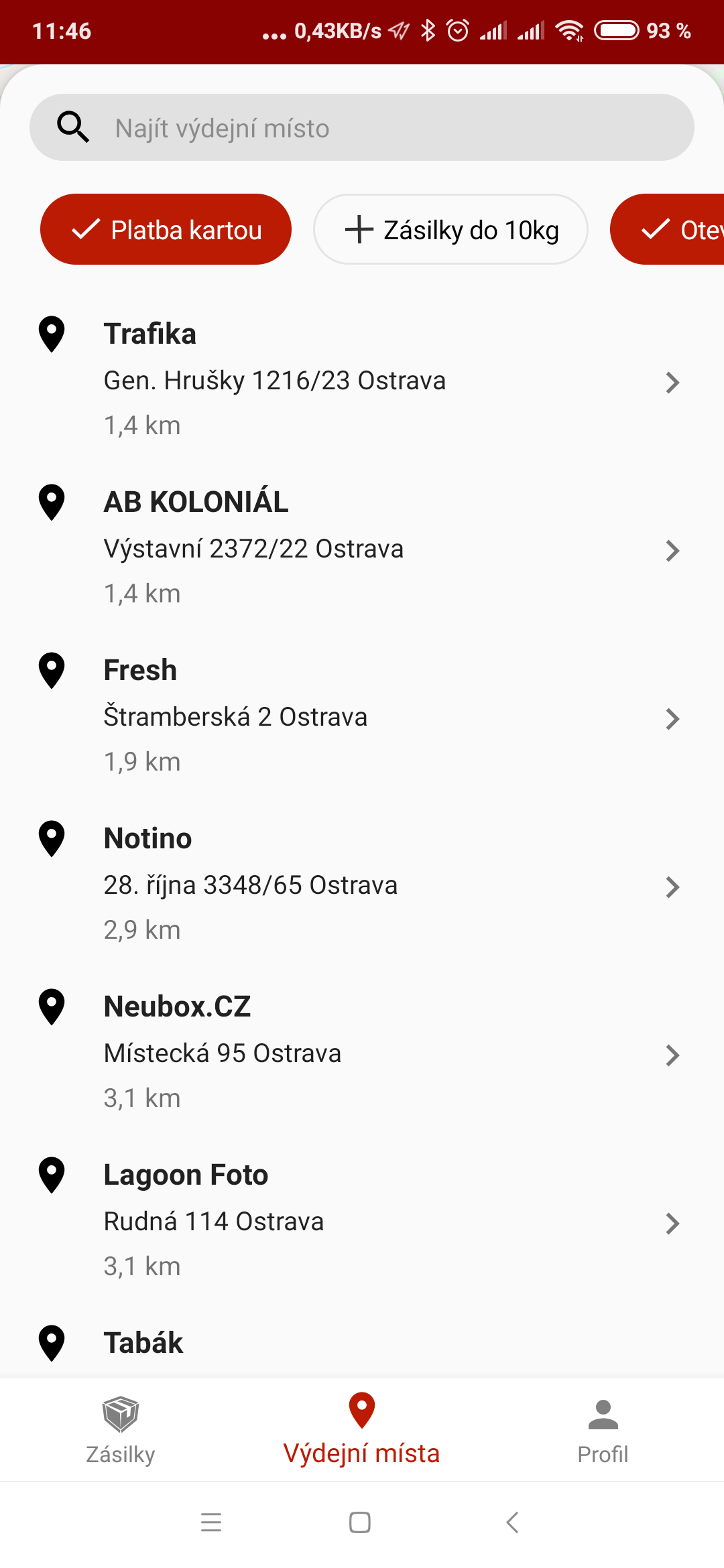Open the Tabák pickup point
The height and width of the screenshot is (1568, 724).
coord(362,1342)
